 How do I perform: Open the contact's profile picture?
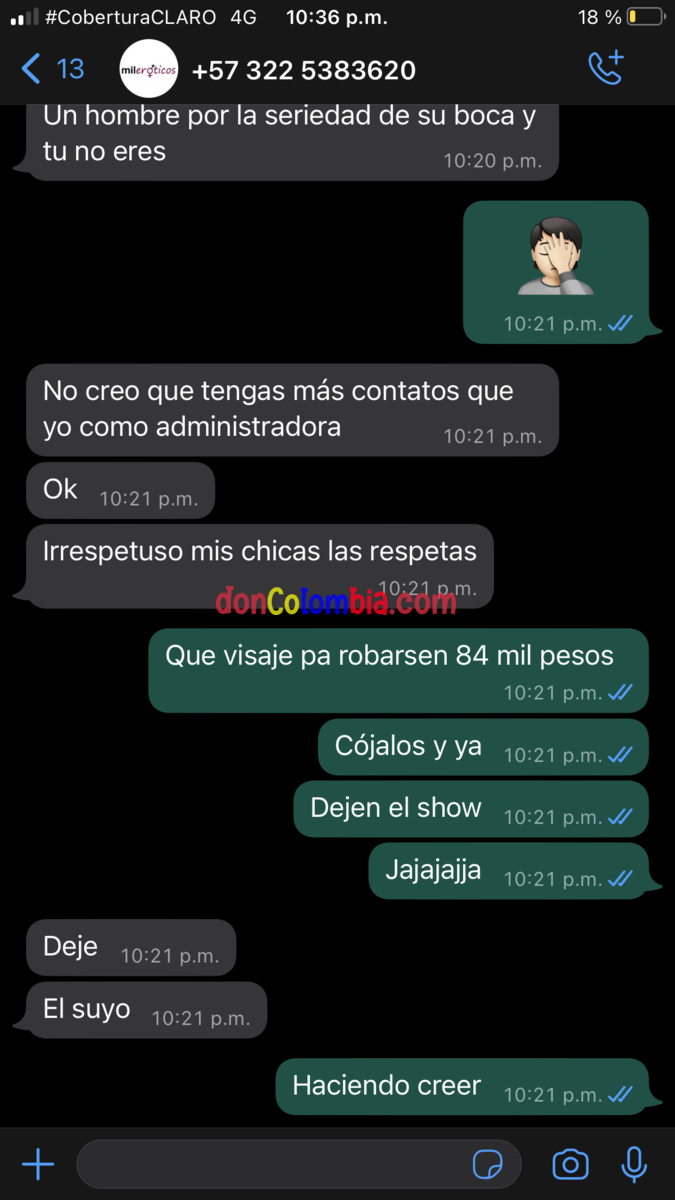click(148, 69)
